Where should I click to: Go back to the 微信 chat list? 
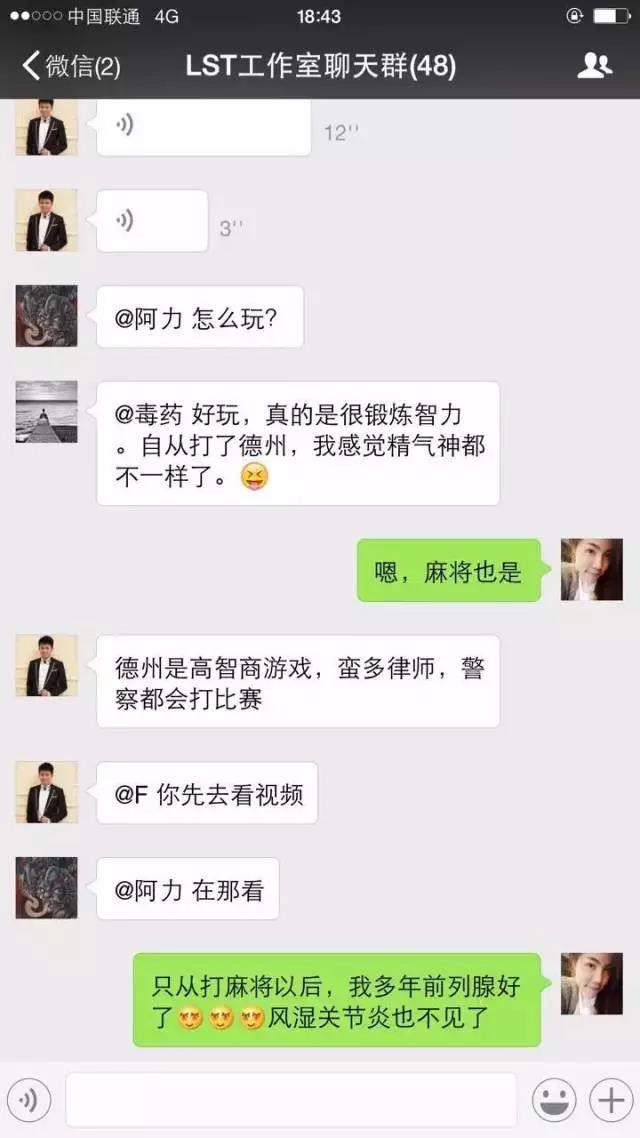70,67
